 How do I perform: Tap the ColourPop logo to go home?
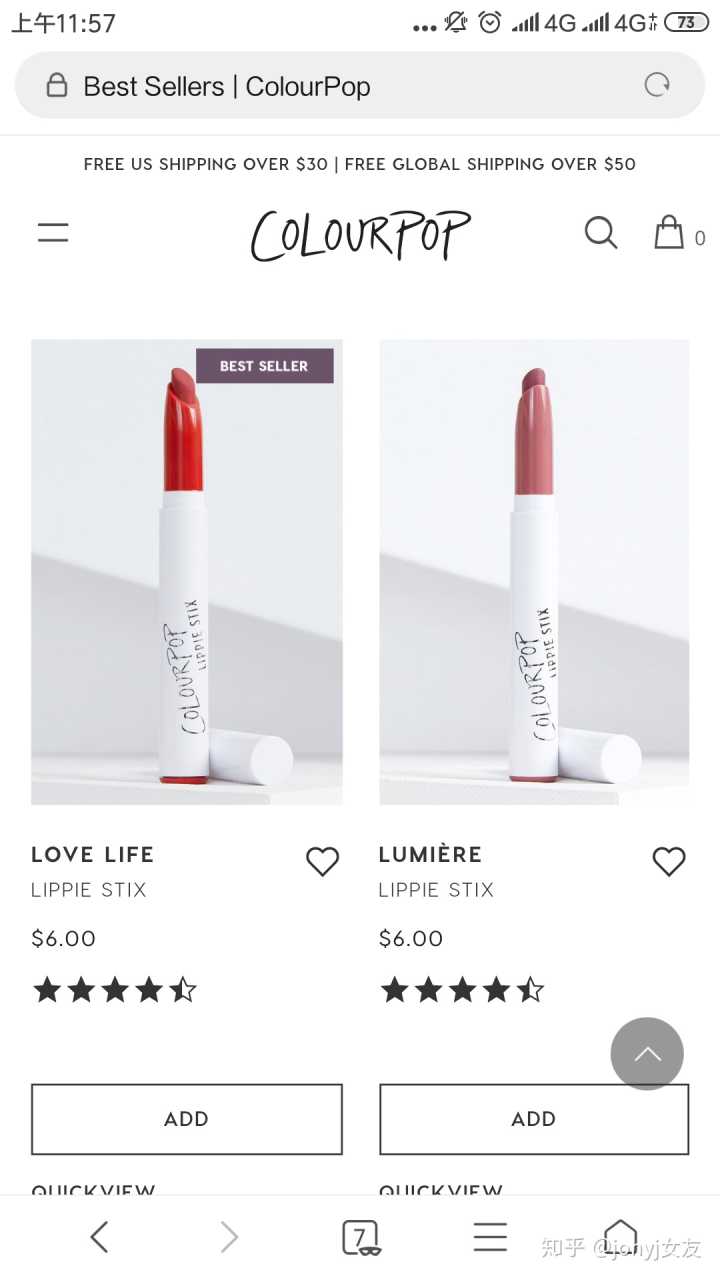pyautogui.click(x=360, y=235)
